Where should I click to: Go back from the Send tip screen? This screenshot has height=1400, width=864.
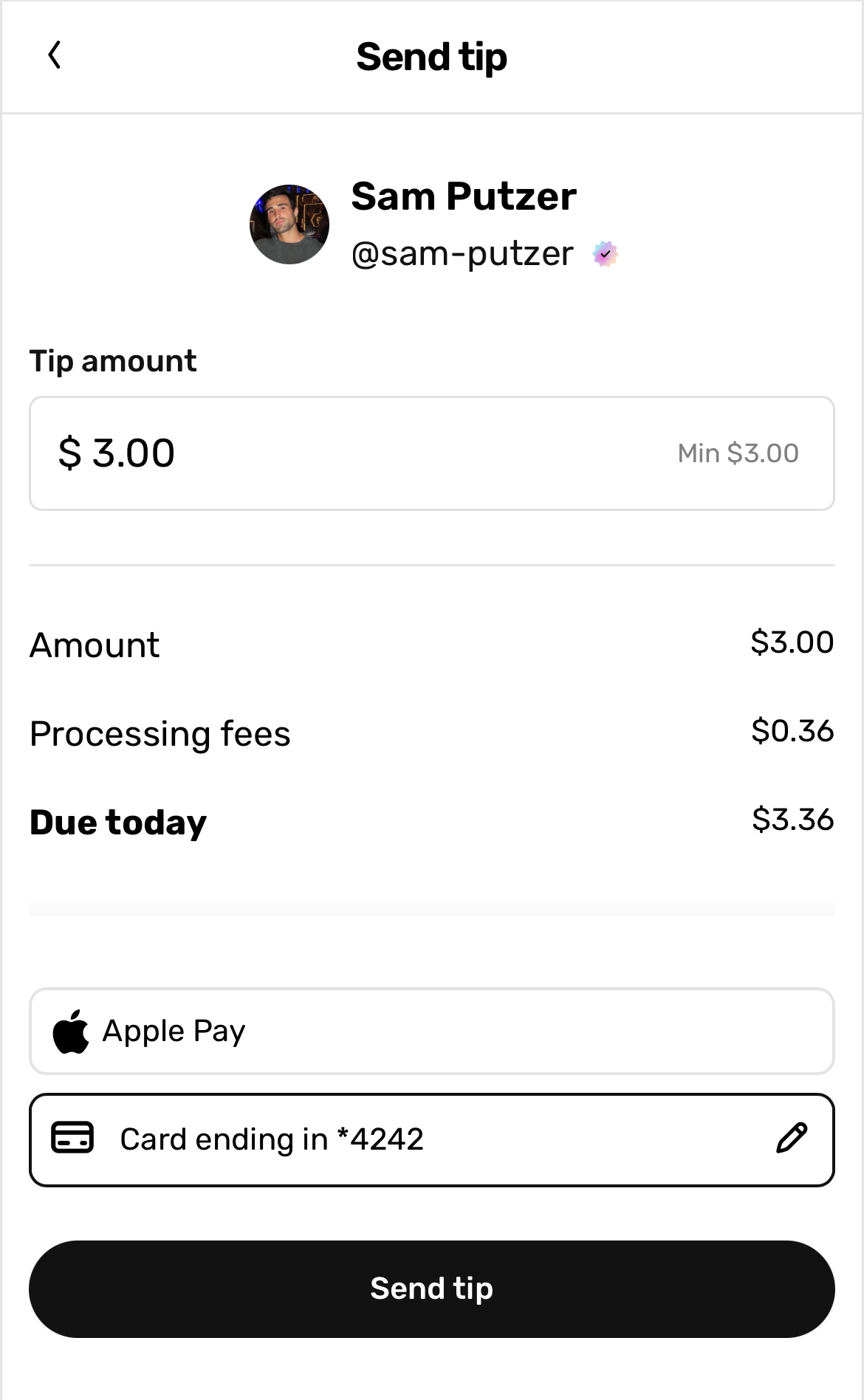click(54, 55)
